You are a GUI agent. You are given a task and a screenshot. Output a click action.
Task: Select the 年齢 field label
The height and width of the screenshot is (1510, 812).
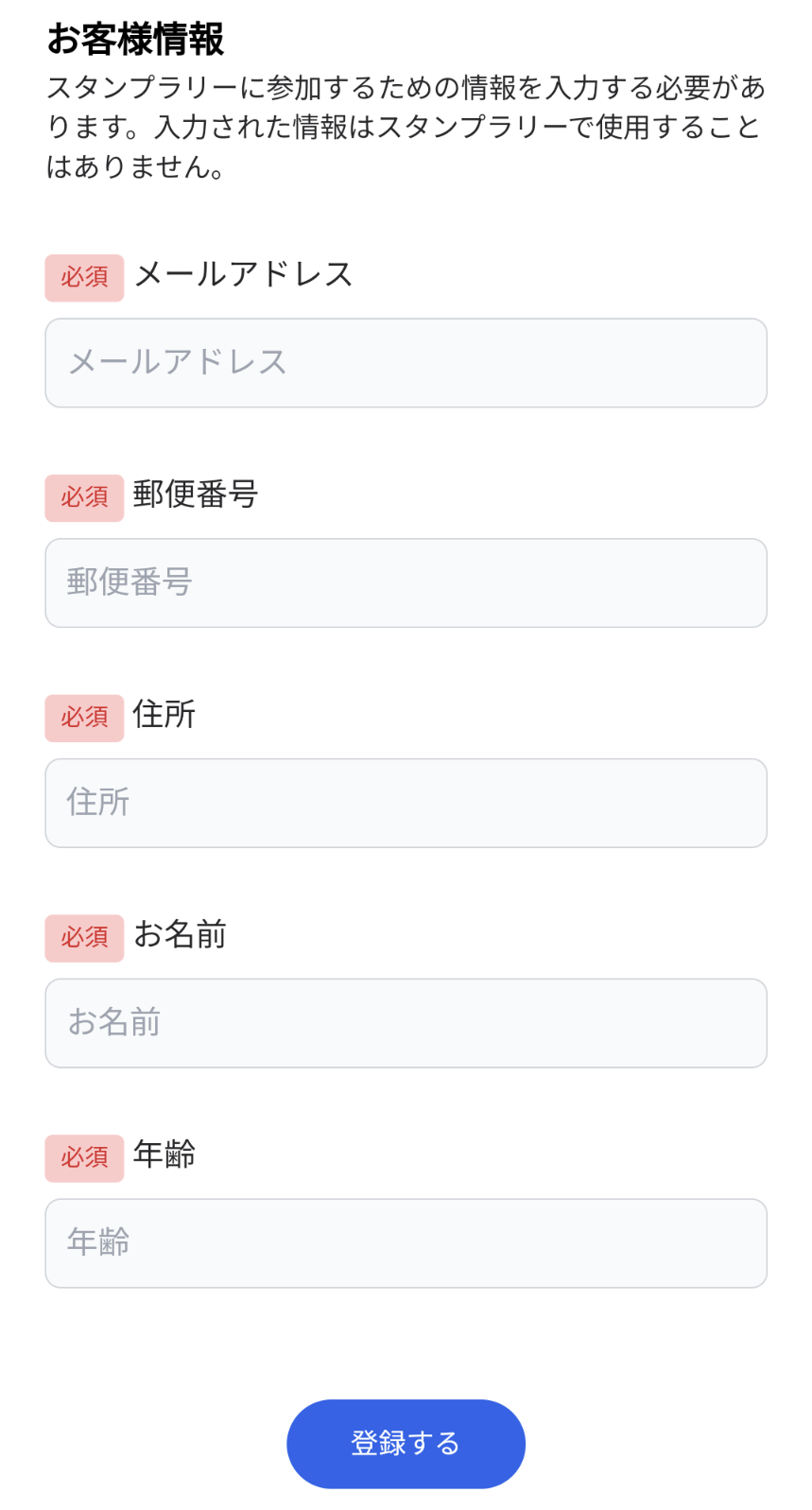(x=163, y=1154)
